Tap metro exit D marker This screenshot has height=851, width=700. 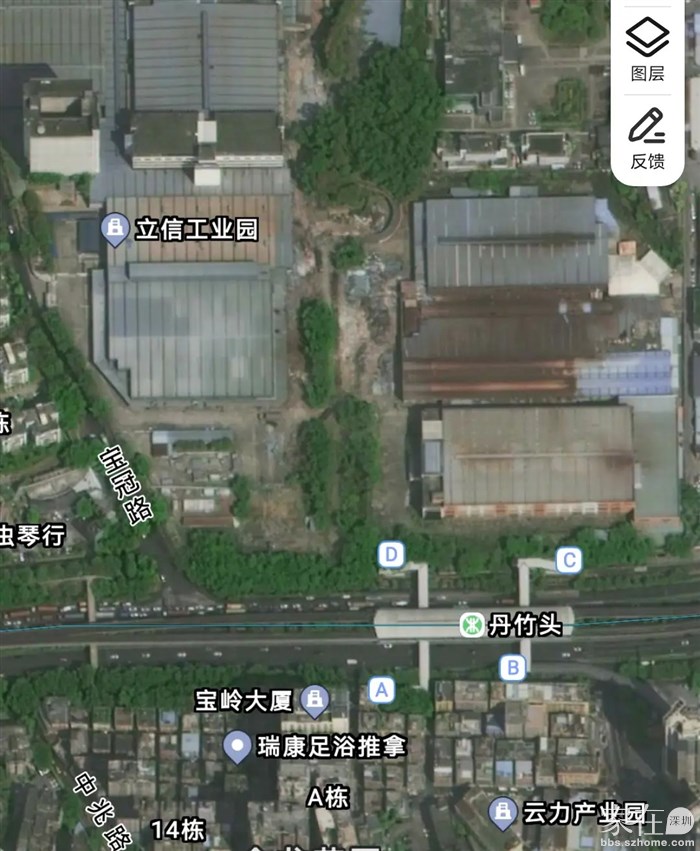point(392,554)
